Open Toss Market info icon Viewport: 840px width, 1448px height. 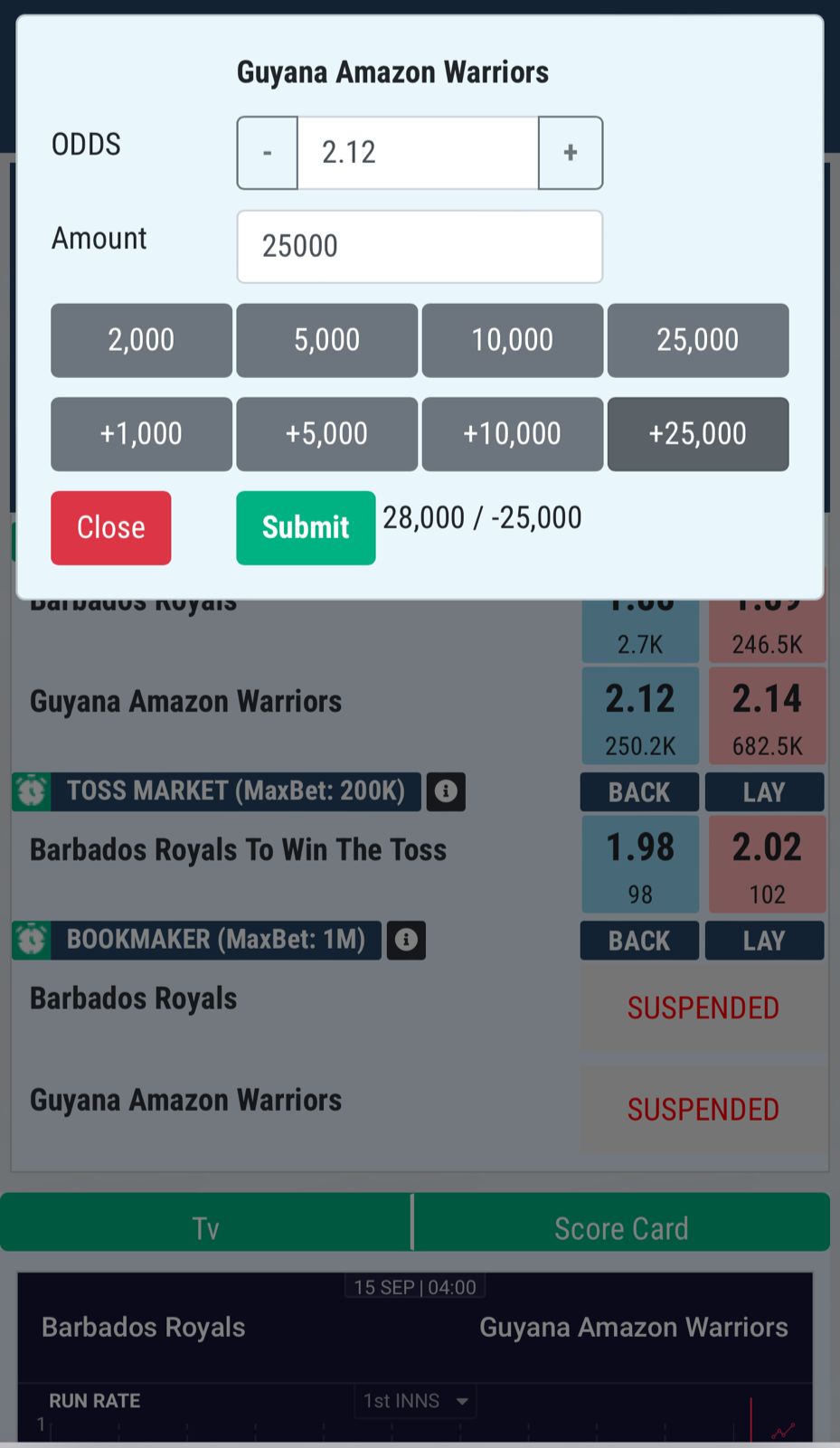pos(446,791)
